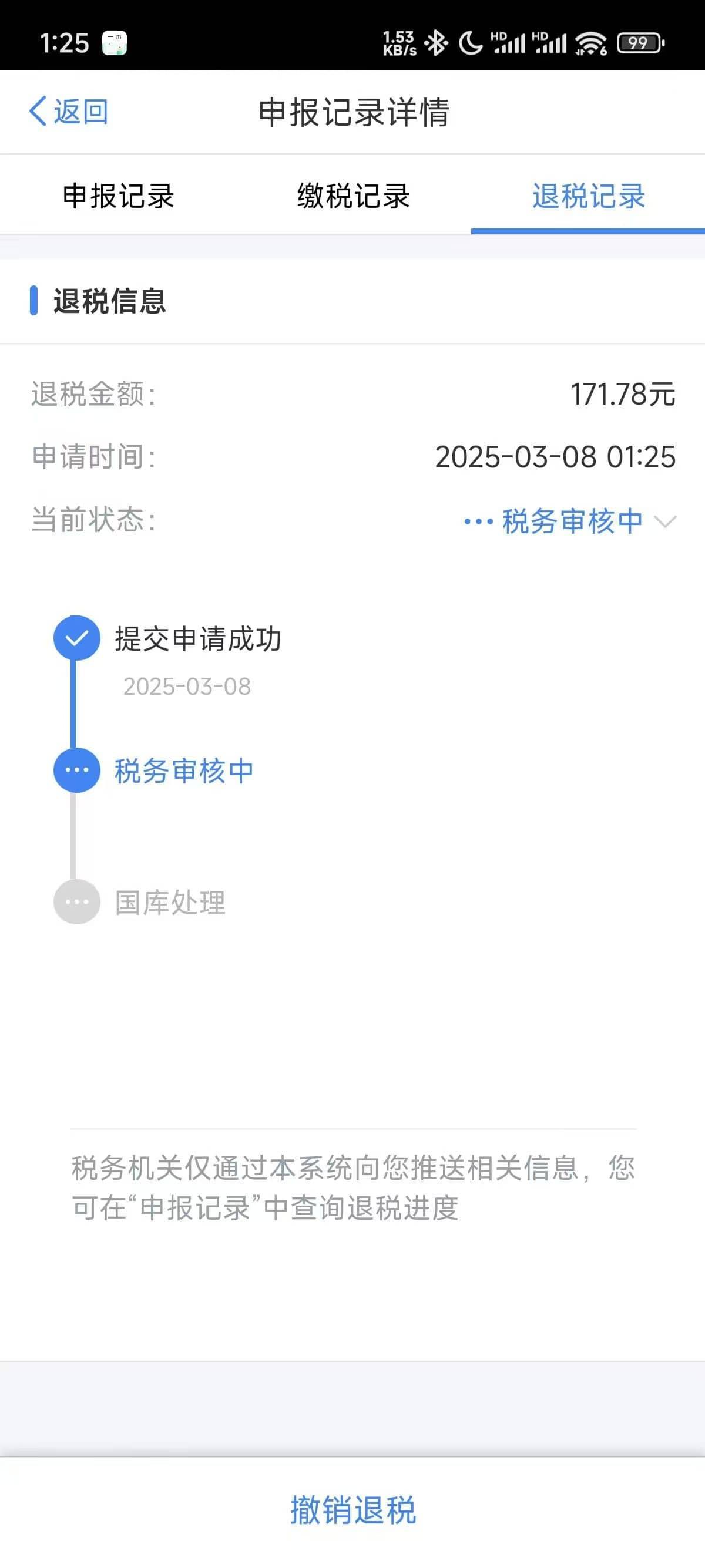
Task: Tap 撤销退税 to cancel the refund
Action: (353, 1510)
